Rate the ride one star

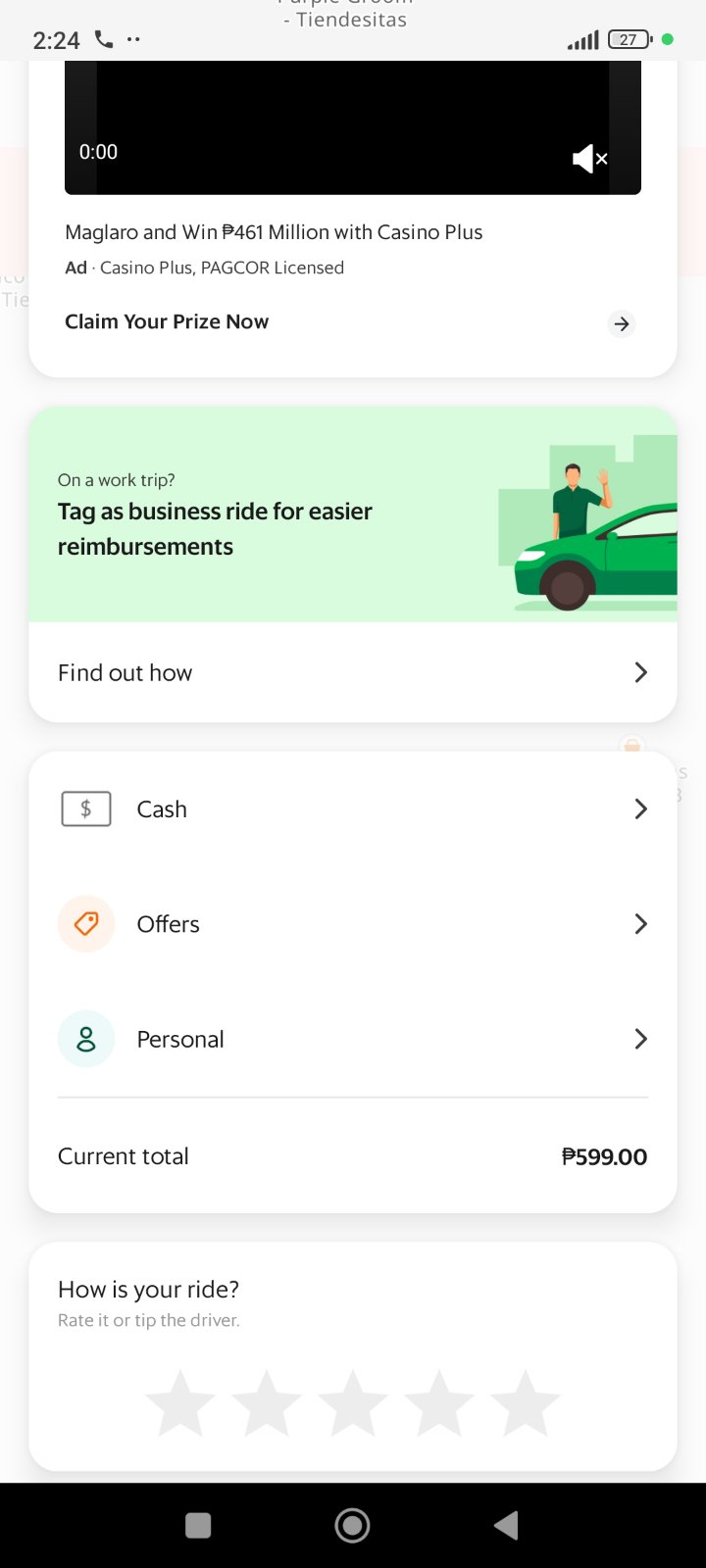180,1403
